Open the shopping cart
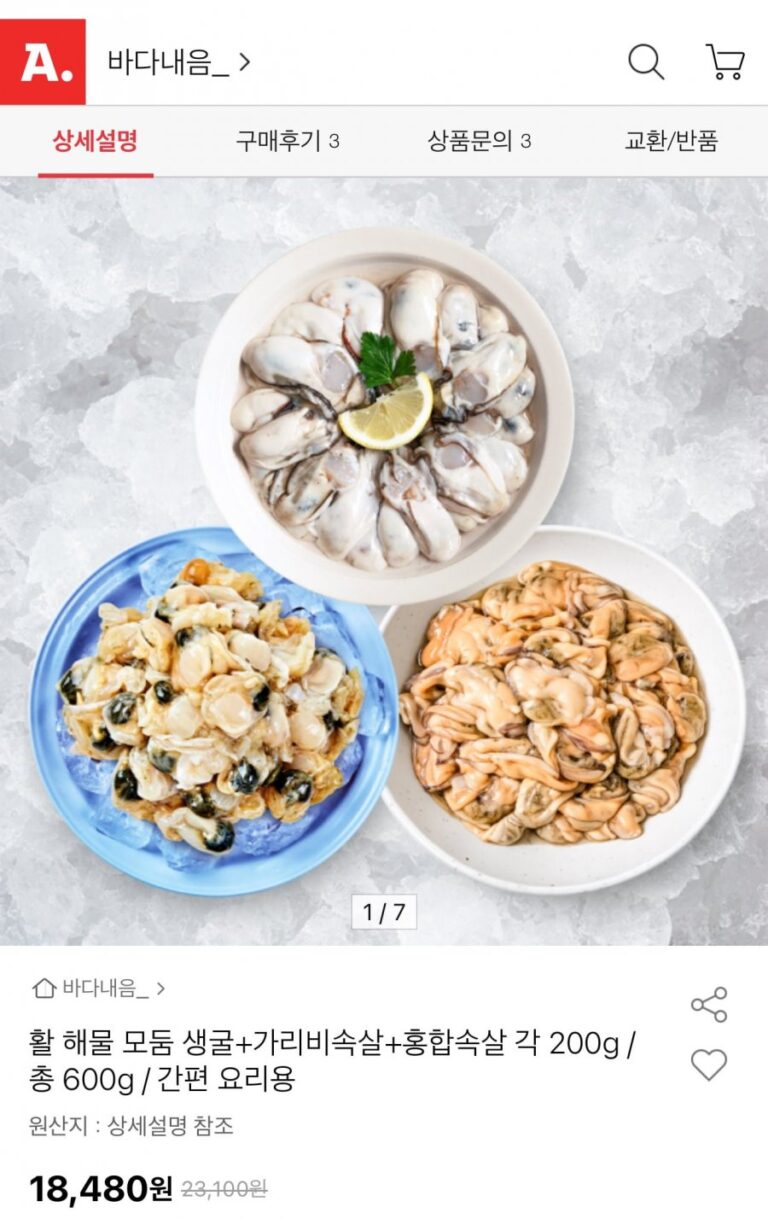The width and height of the screenshot is (768, 1219). point(725,62)
